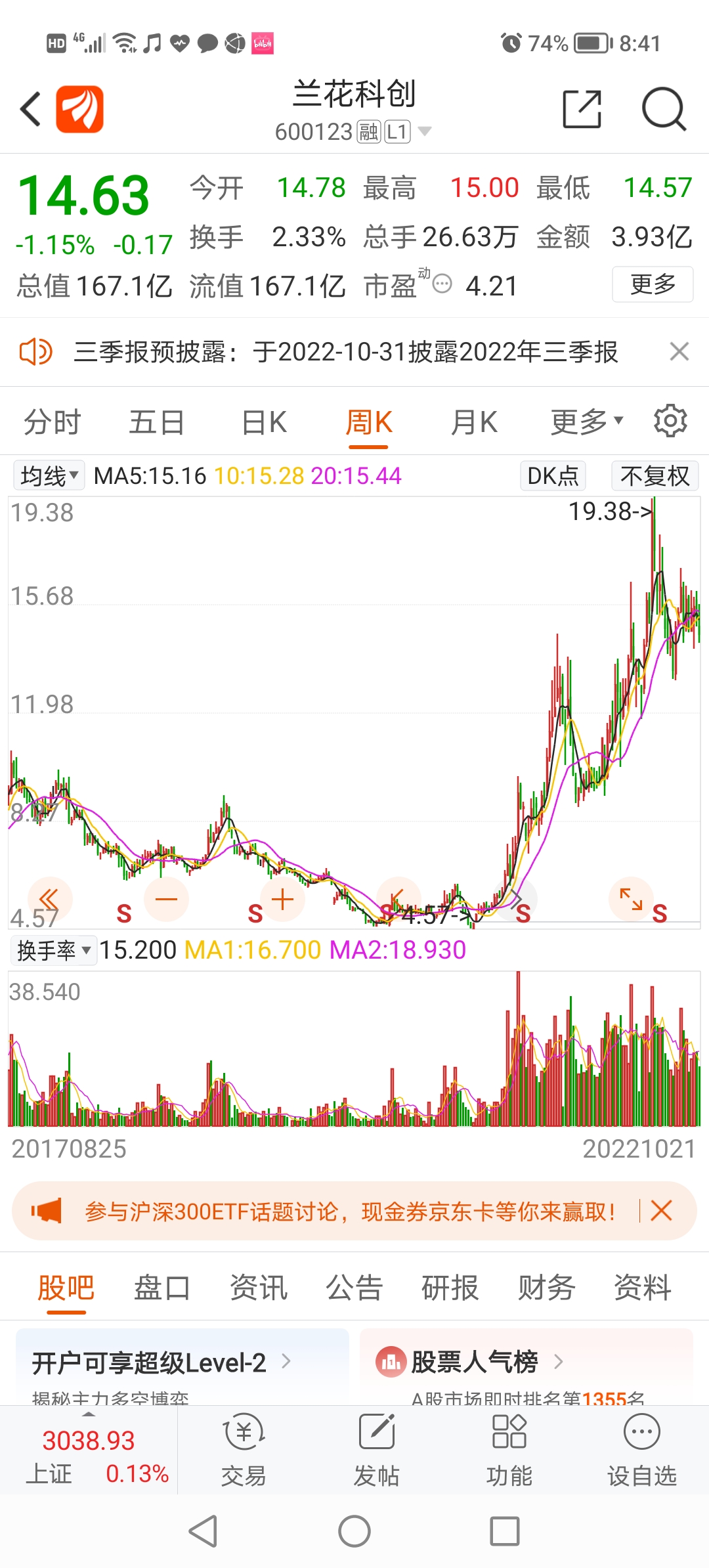Screen dimensions: 709x1568
Task: Tap the 更多 button for more quote details
Action: (653, 284)
